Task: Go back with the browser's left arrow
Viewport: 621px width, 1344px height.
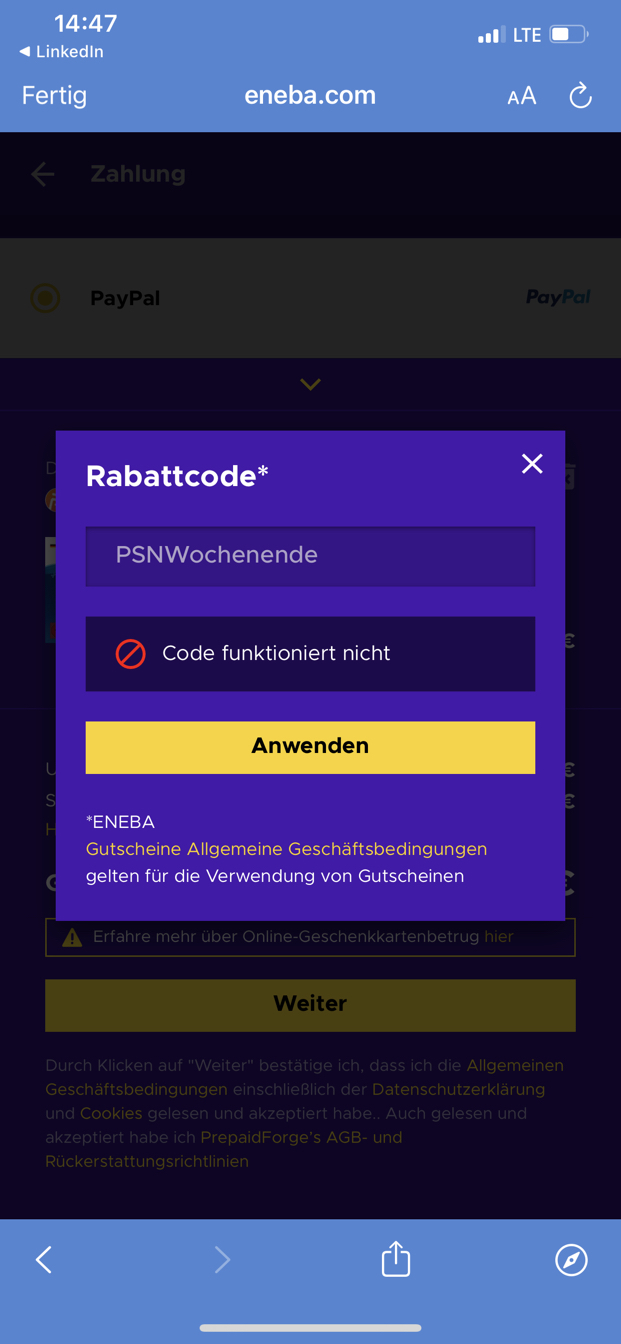Action: pos(44,1260)
